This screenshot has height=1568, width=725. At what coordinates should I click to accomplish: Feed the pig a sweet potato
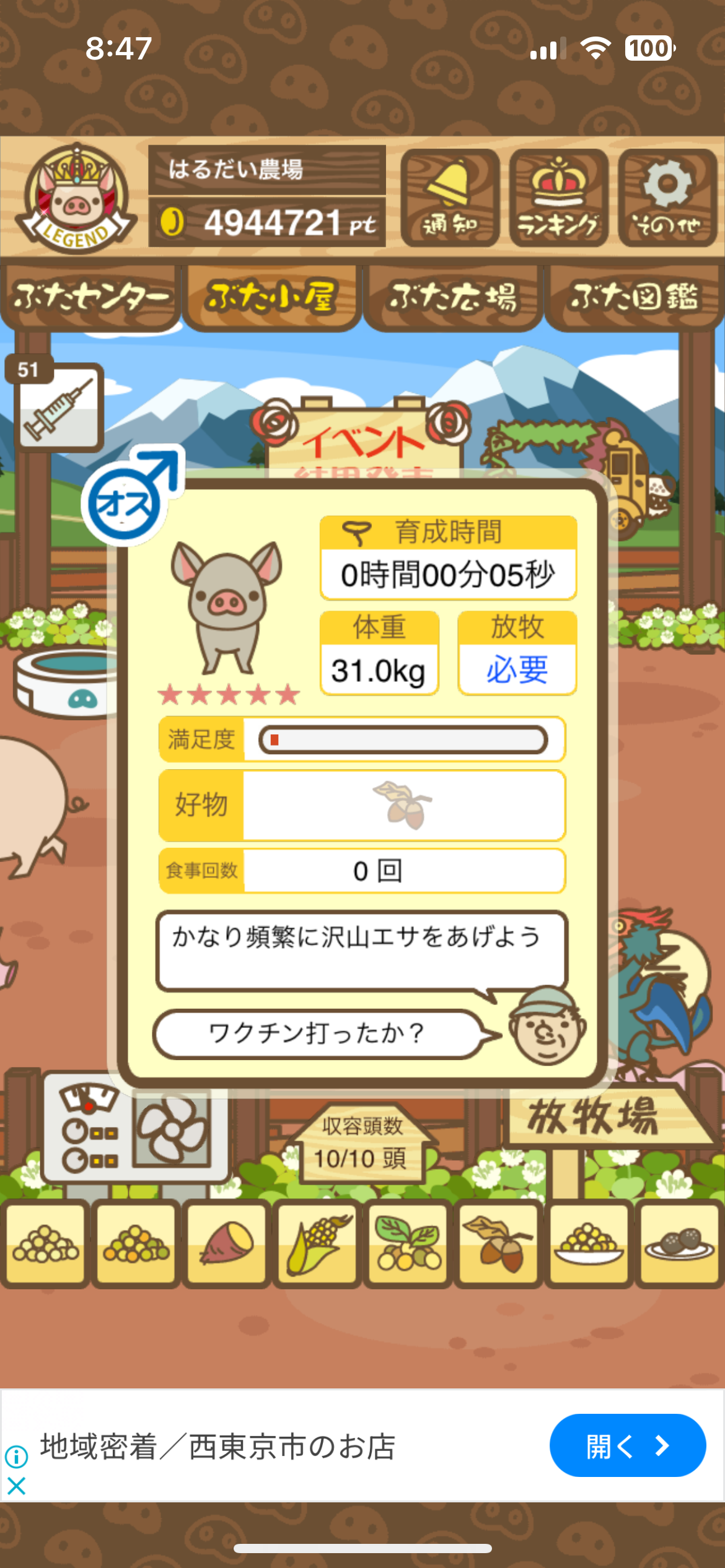pyautogui.click(x=226, y=1242)
